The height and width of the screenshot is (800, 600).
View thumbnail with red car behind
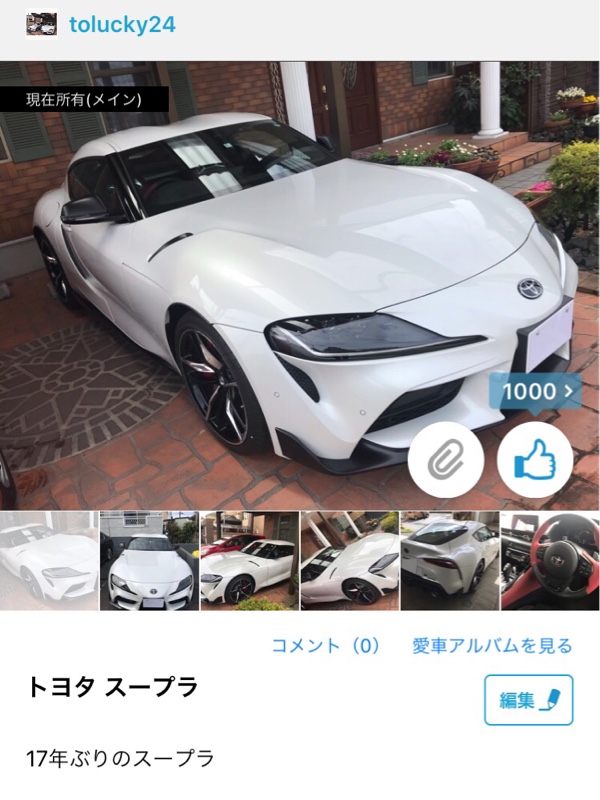click(249, 561)
